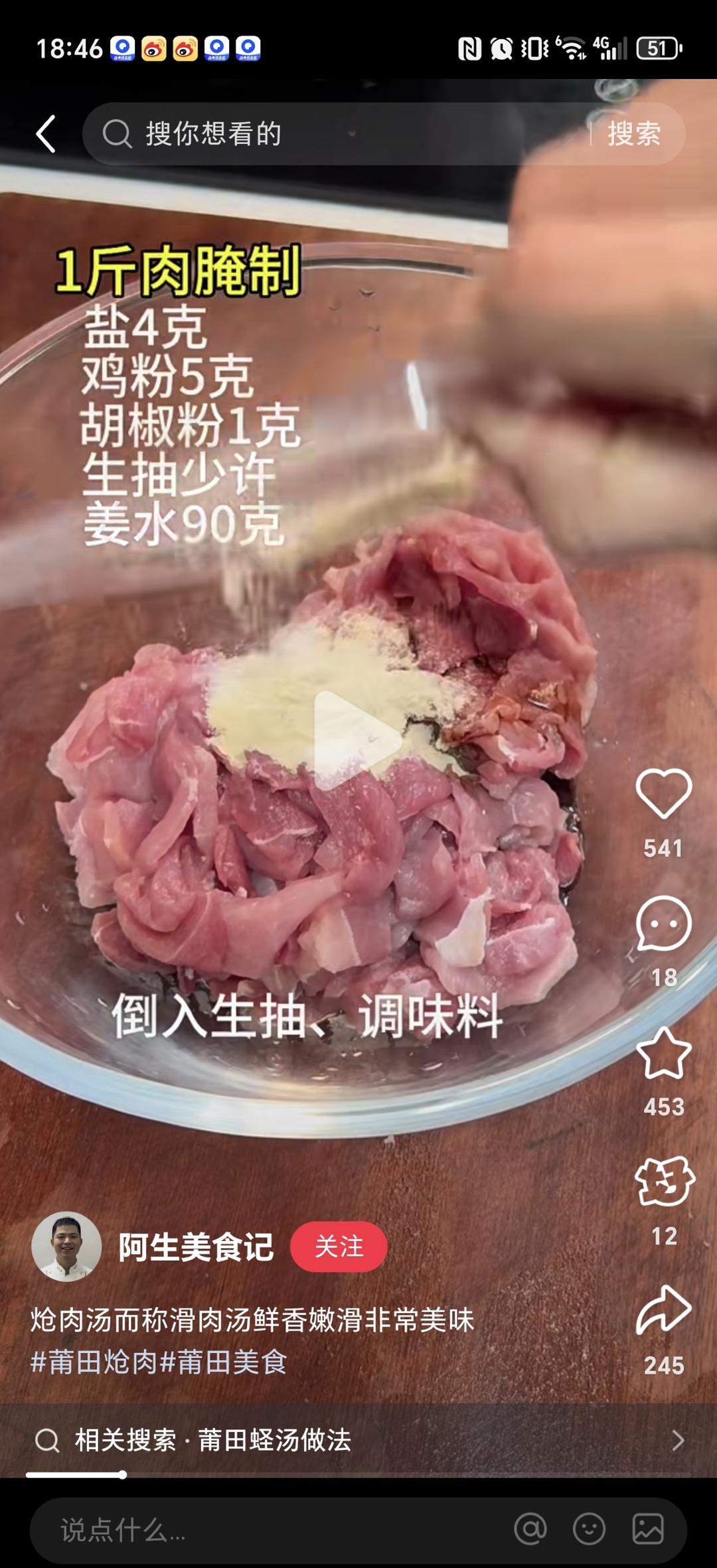This screenshot has height=1568, width=717.
Task: Open the comments with 18 replies
Action: pos(663,924)
